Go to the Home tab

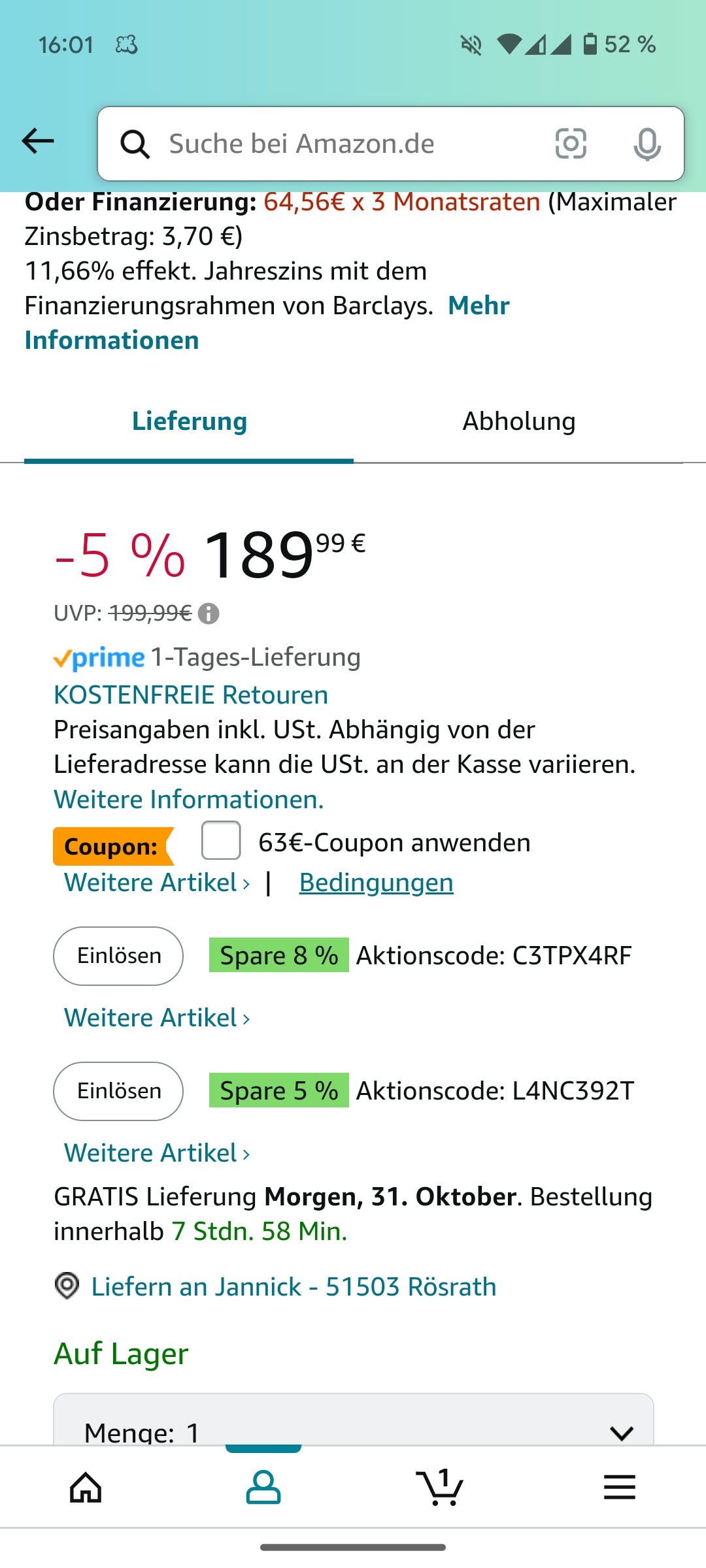86,1487
